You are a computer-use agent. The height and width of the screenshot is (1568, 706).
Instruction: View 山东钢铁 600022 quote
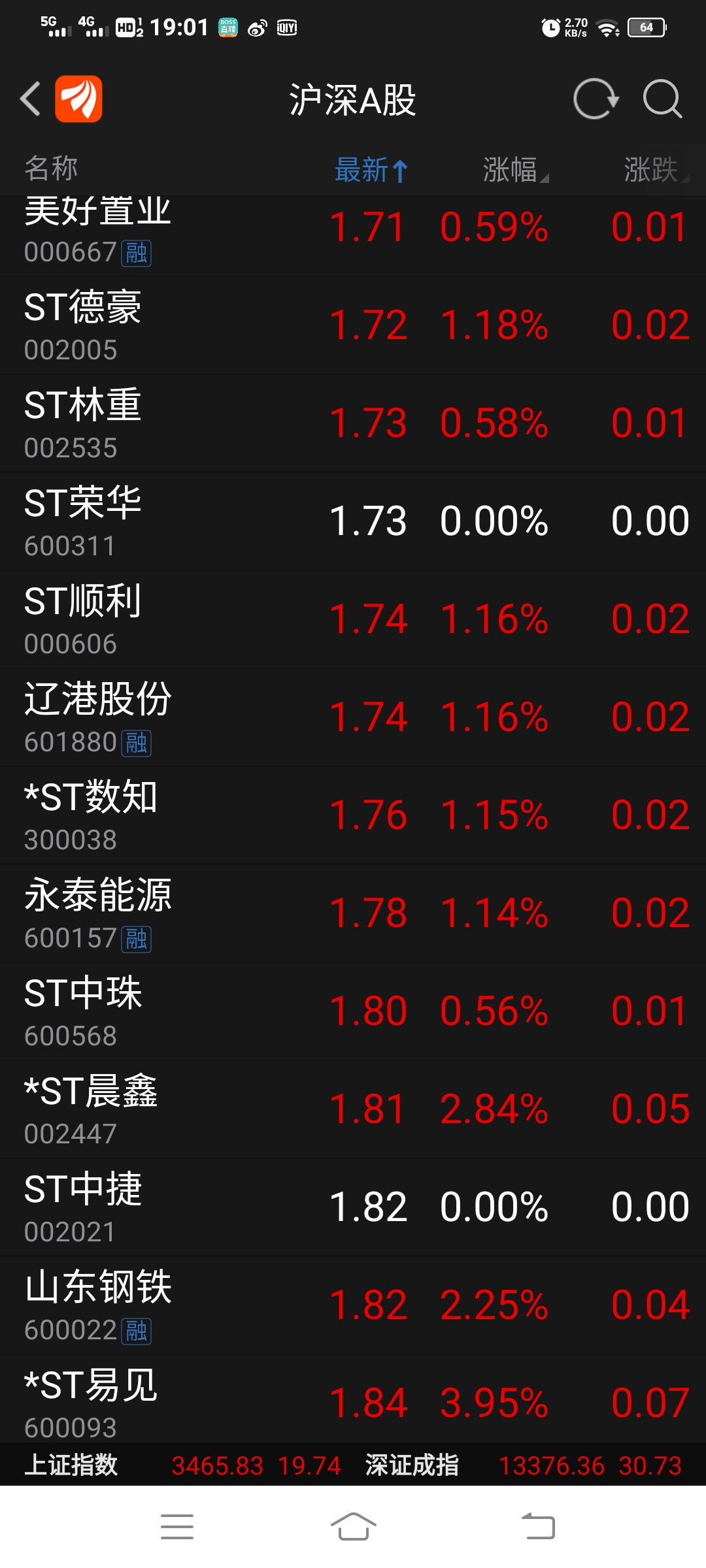(353, 1305)
